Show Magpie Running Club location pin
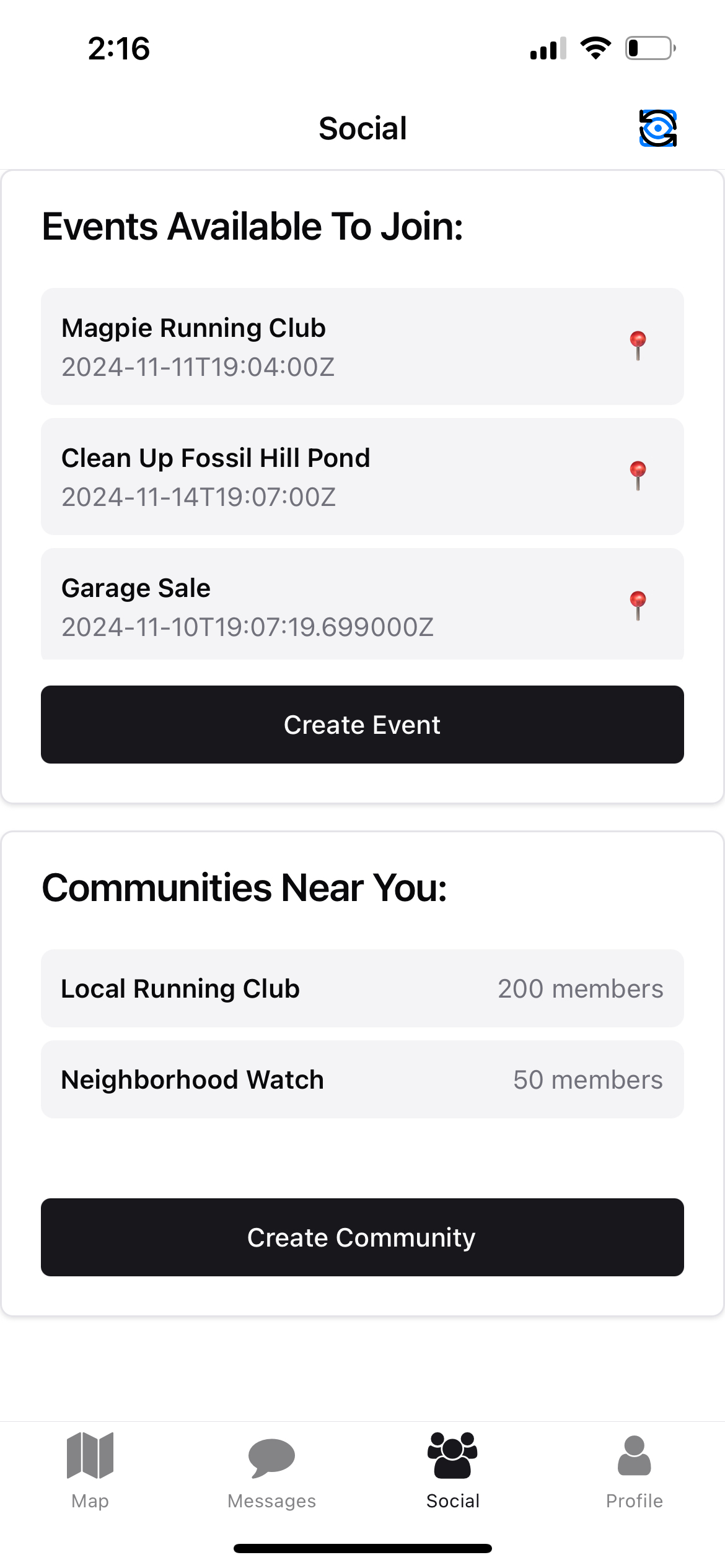 coord(638,346)
